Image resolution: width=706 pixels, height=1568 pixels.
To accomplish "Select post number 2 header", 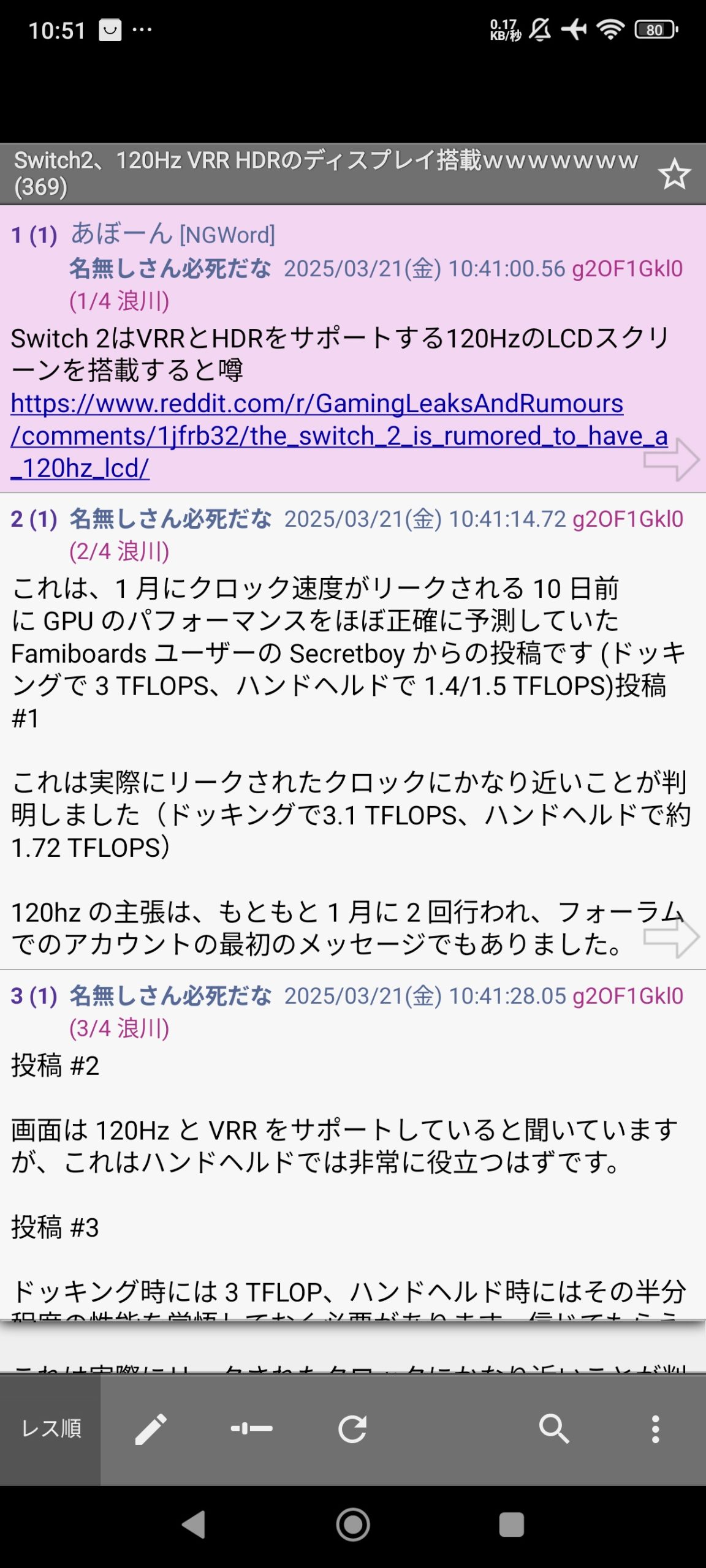I will coord(34,519).
